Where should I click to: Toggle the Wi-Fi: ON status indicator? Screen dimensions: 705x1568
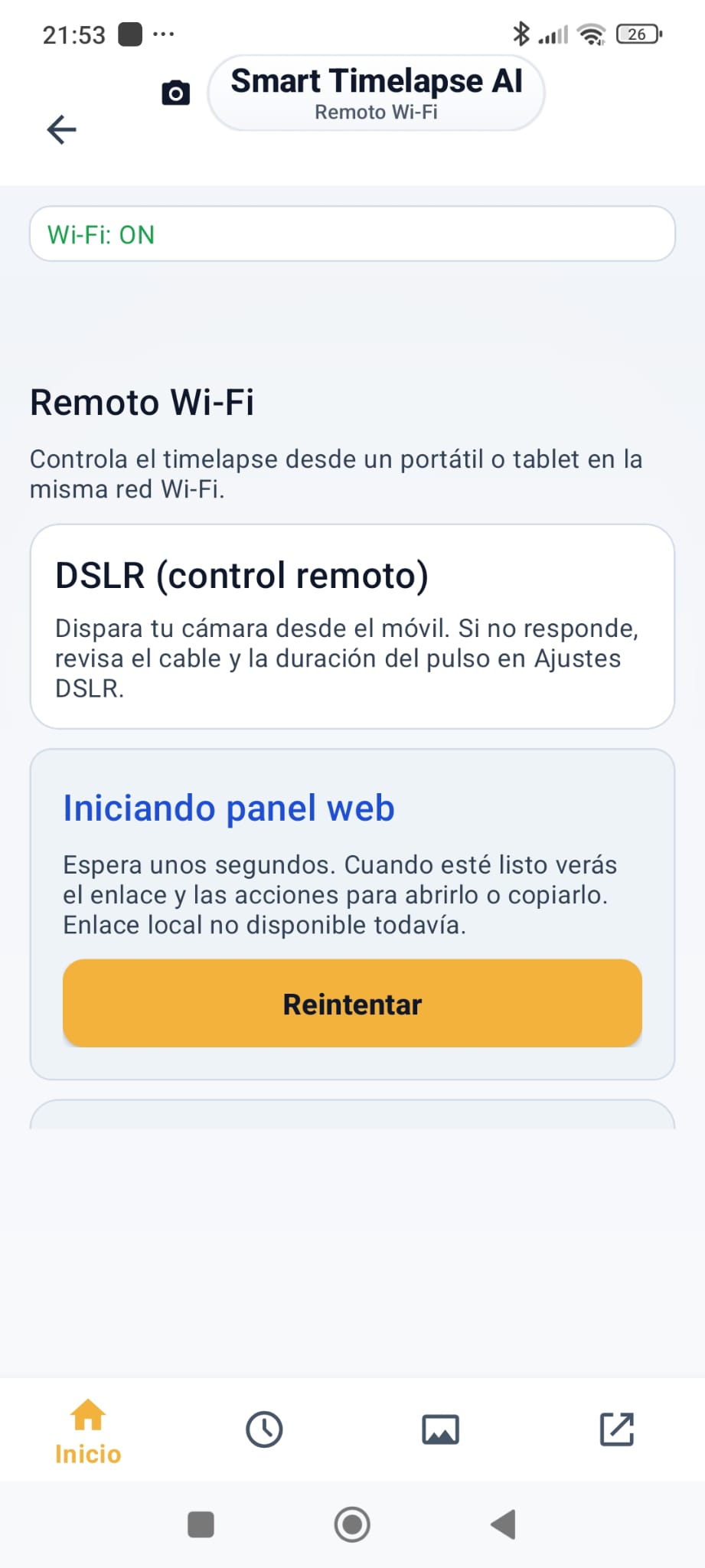351,234
